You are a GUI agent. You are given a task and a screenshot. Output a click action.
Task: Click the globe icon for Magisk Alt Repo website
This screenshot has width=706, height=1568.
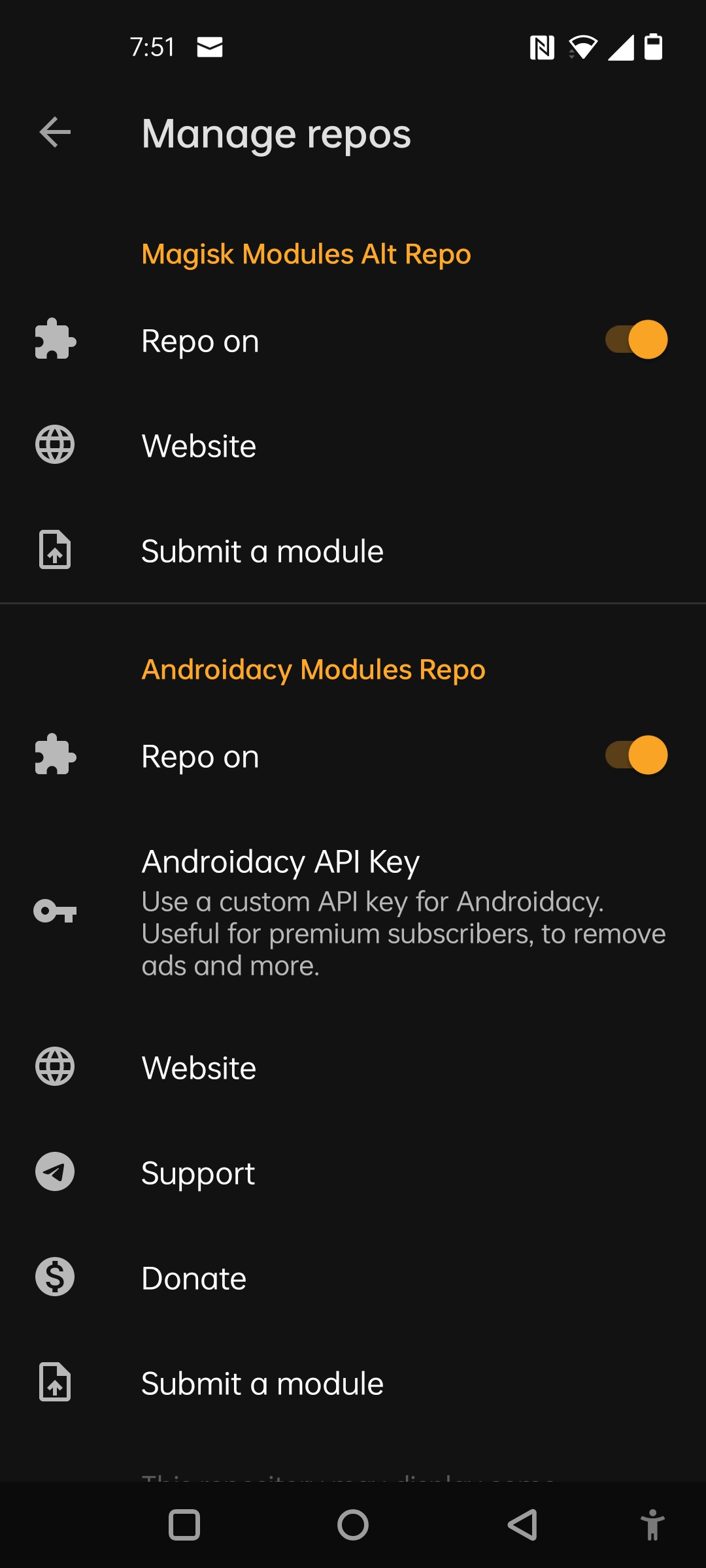point(54,445)
